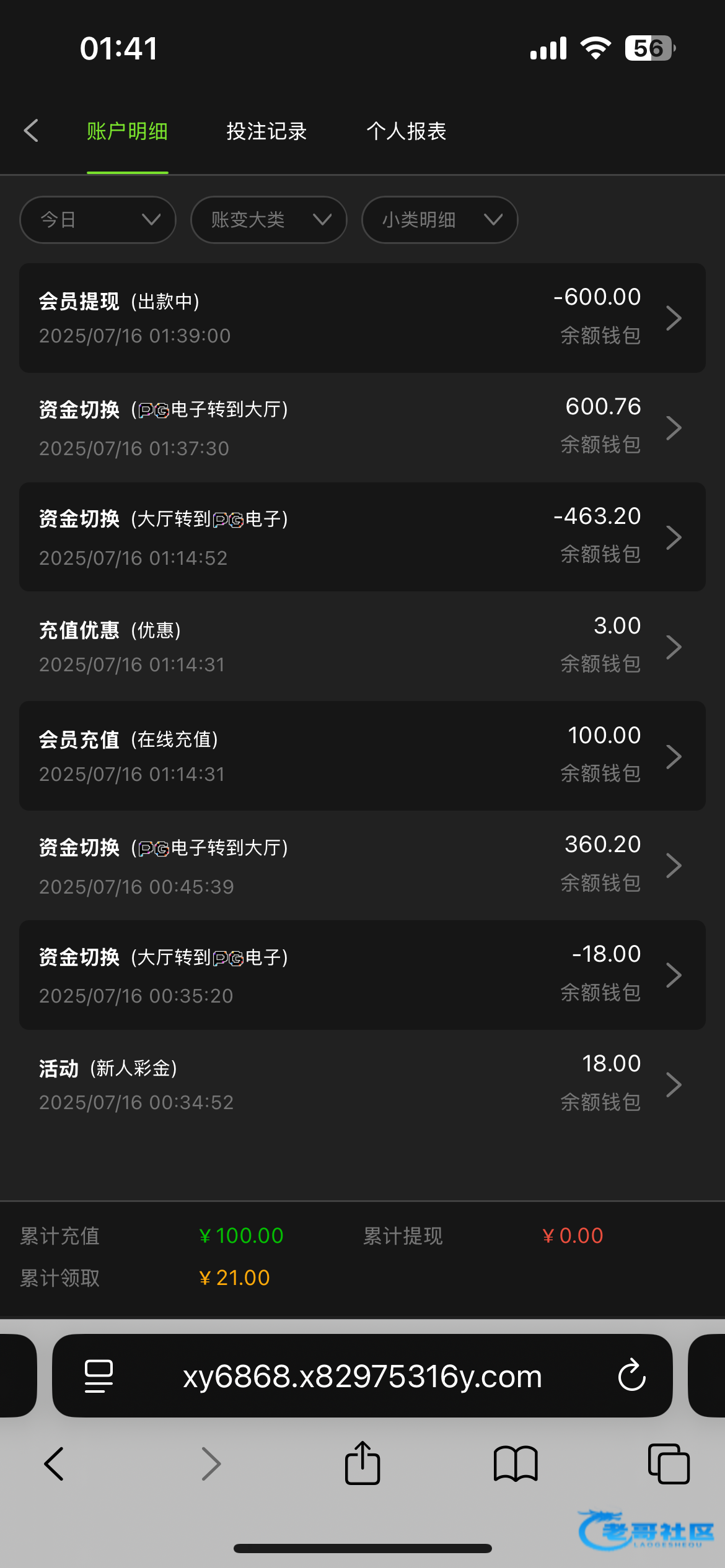Open the 360.20 资金切换 transfer record
Image resolution: width=725 pixels, height=1568 pixels.
point(362,865)
